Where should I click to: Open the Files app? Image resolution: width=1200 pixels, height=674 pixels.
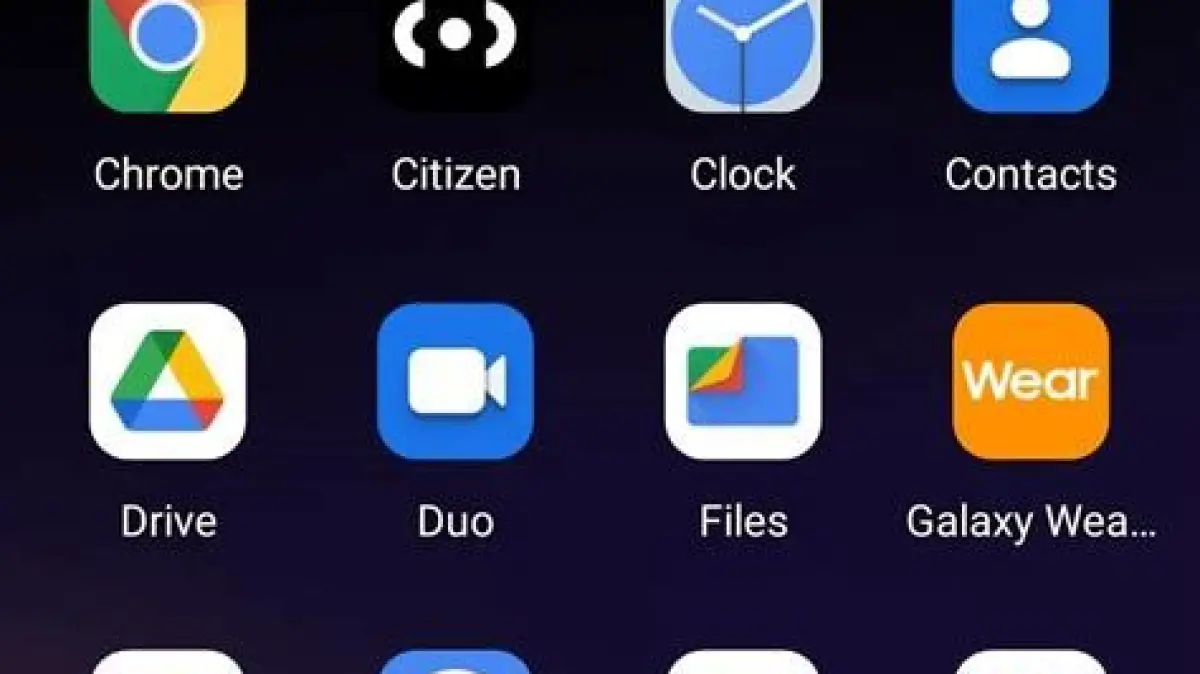(743, 381)
